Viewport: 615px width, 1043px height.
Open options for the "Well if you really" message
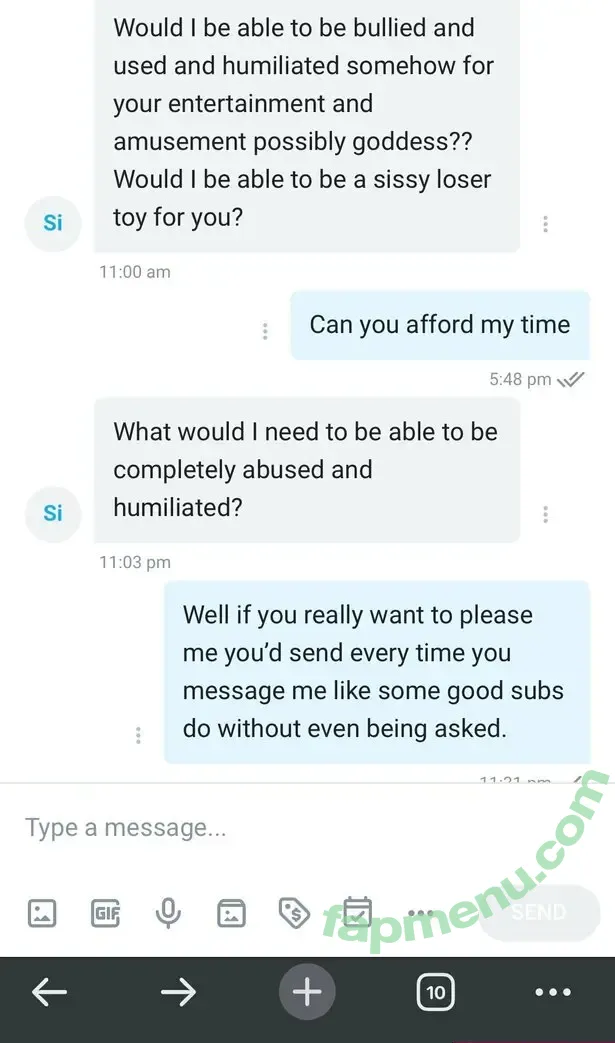point(138,735)
